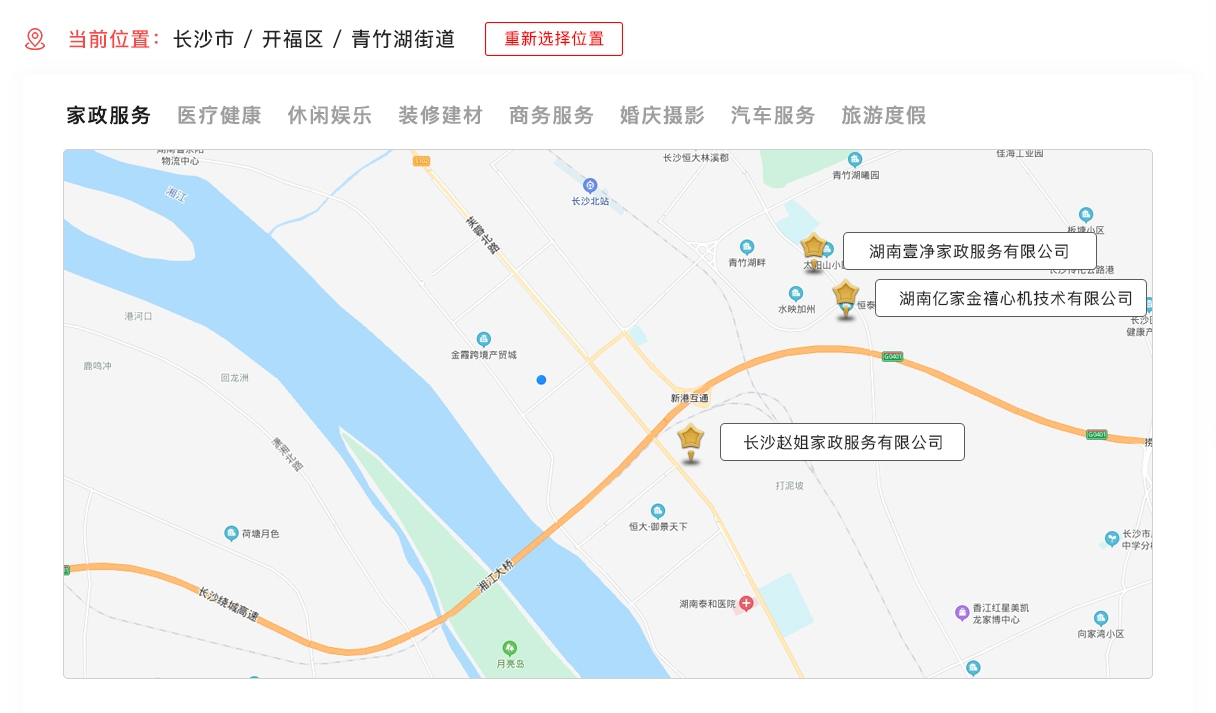Go to the 商务服务 tab
The width and height of the screenshot is (1216, 713).
(551, 115)
